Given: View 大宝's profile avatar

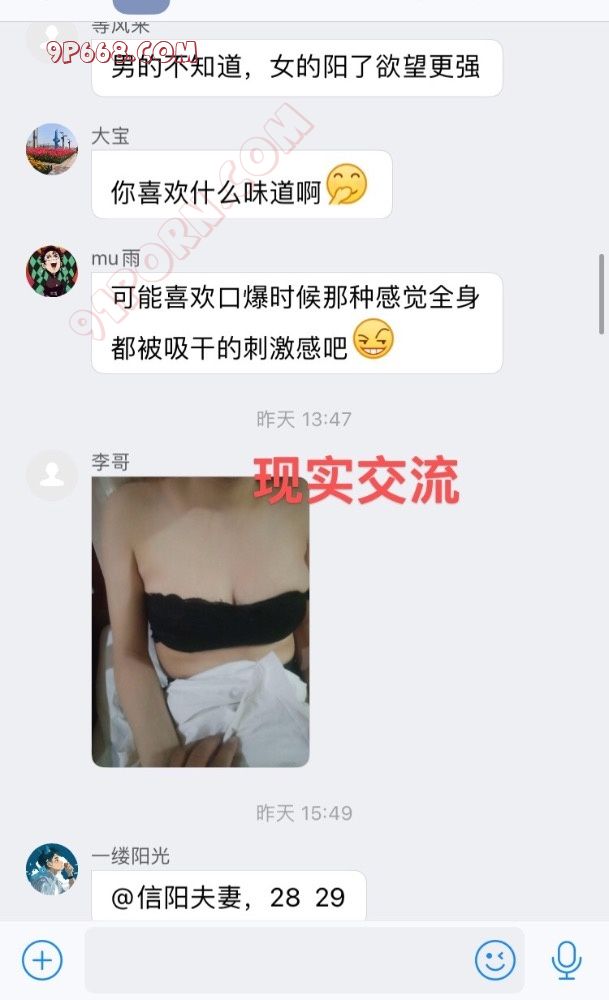Looking at the screenshot, I should coord(51,150).
